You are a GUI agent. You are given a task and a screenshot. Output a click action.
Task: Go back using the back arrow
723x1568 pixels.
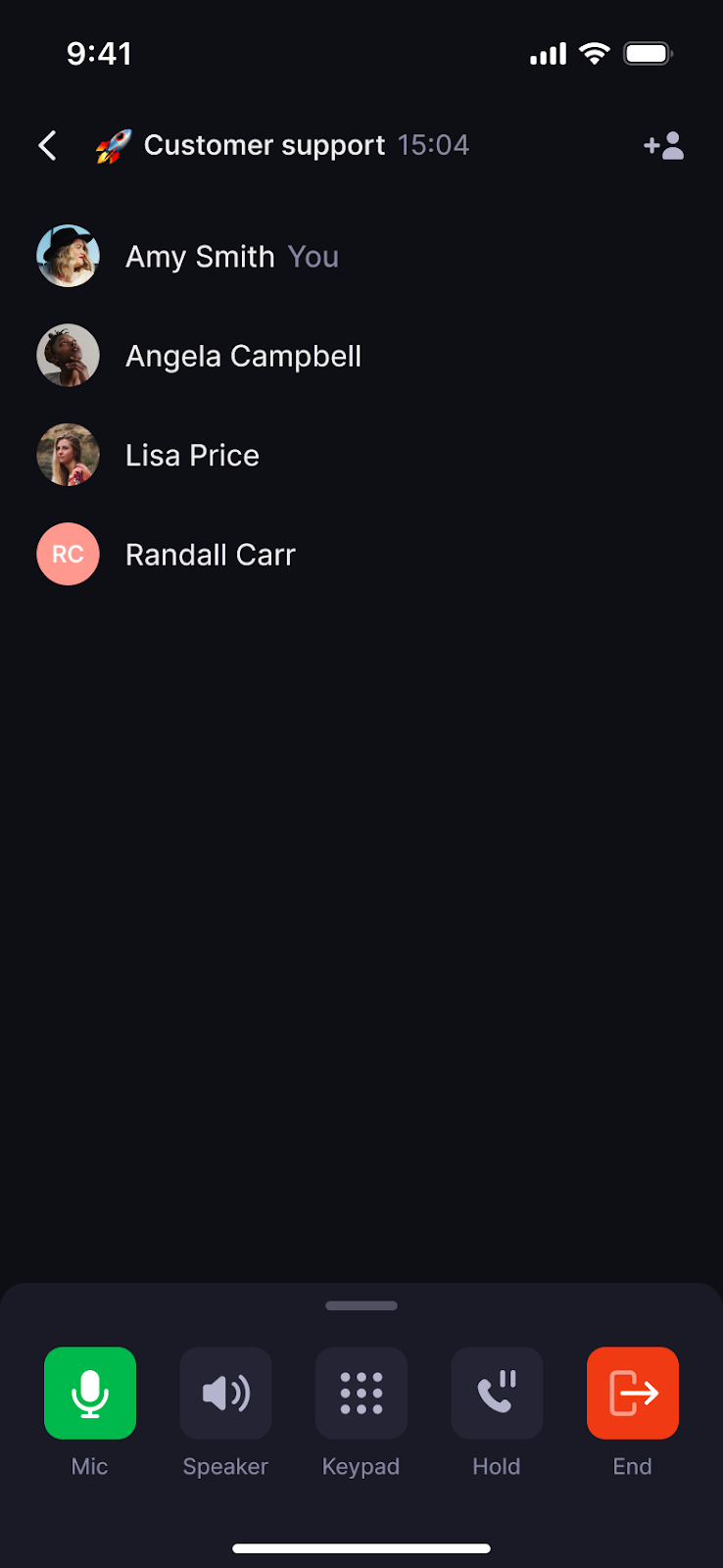(47, 146)
